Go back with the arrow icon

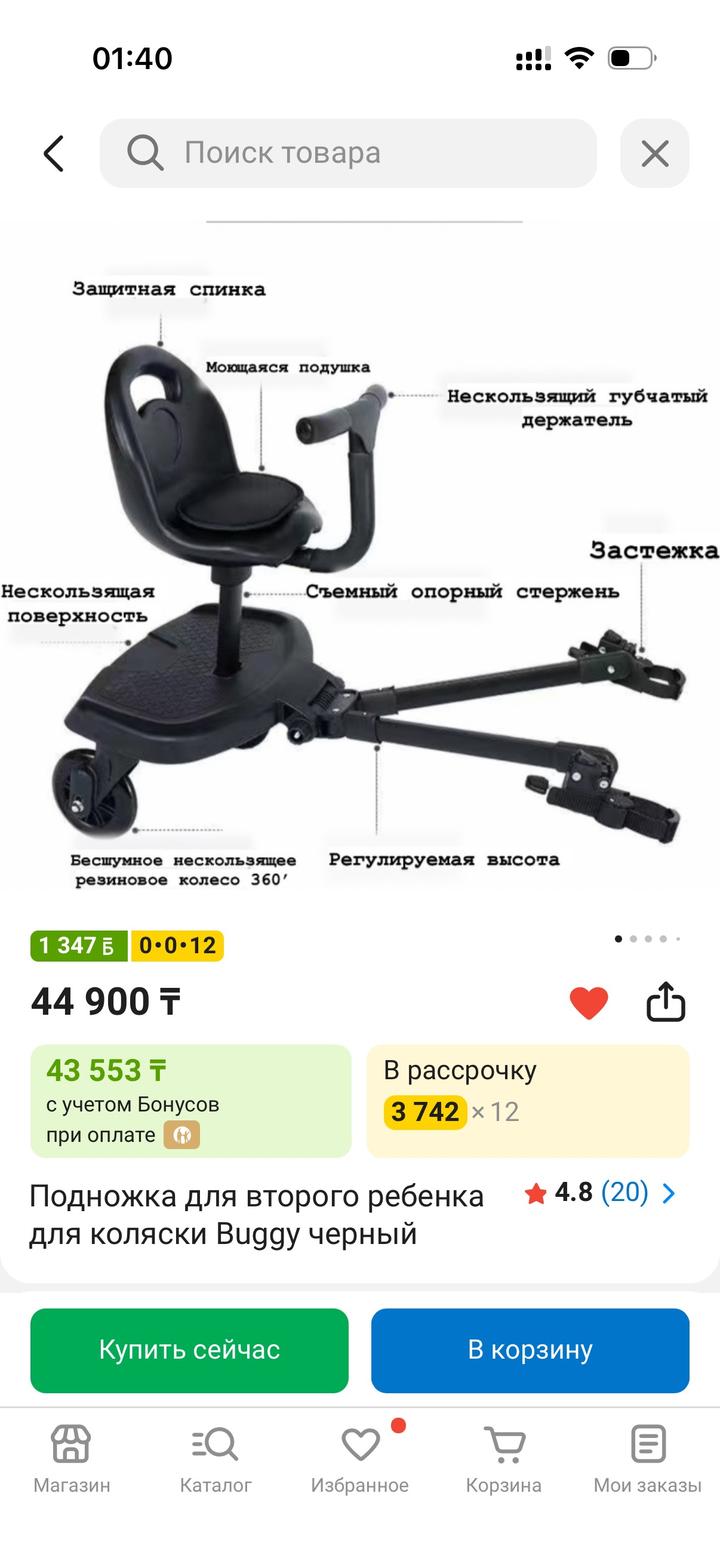point(54,153)
